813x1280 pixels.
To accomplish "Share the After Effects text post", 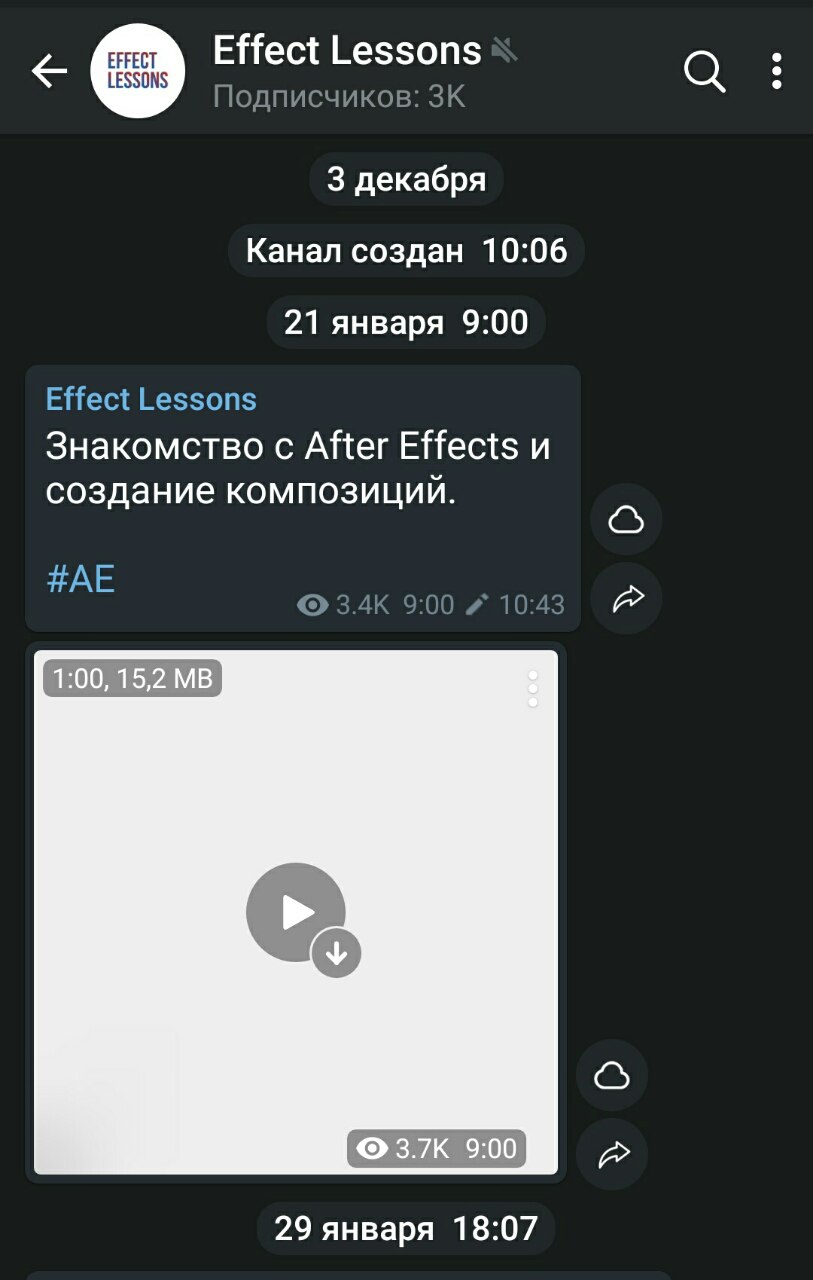I will [x=626, y=598].
